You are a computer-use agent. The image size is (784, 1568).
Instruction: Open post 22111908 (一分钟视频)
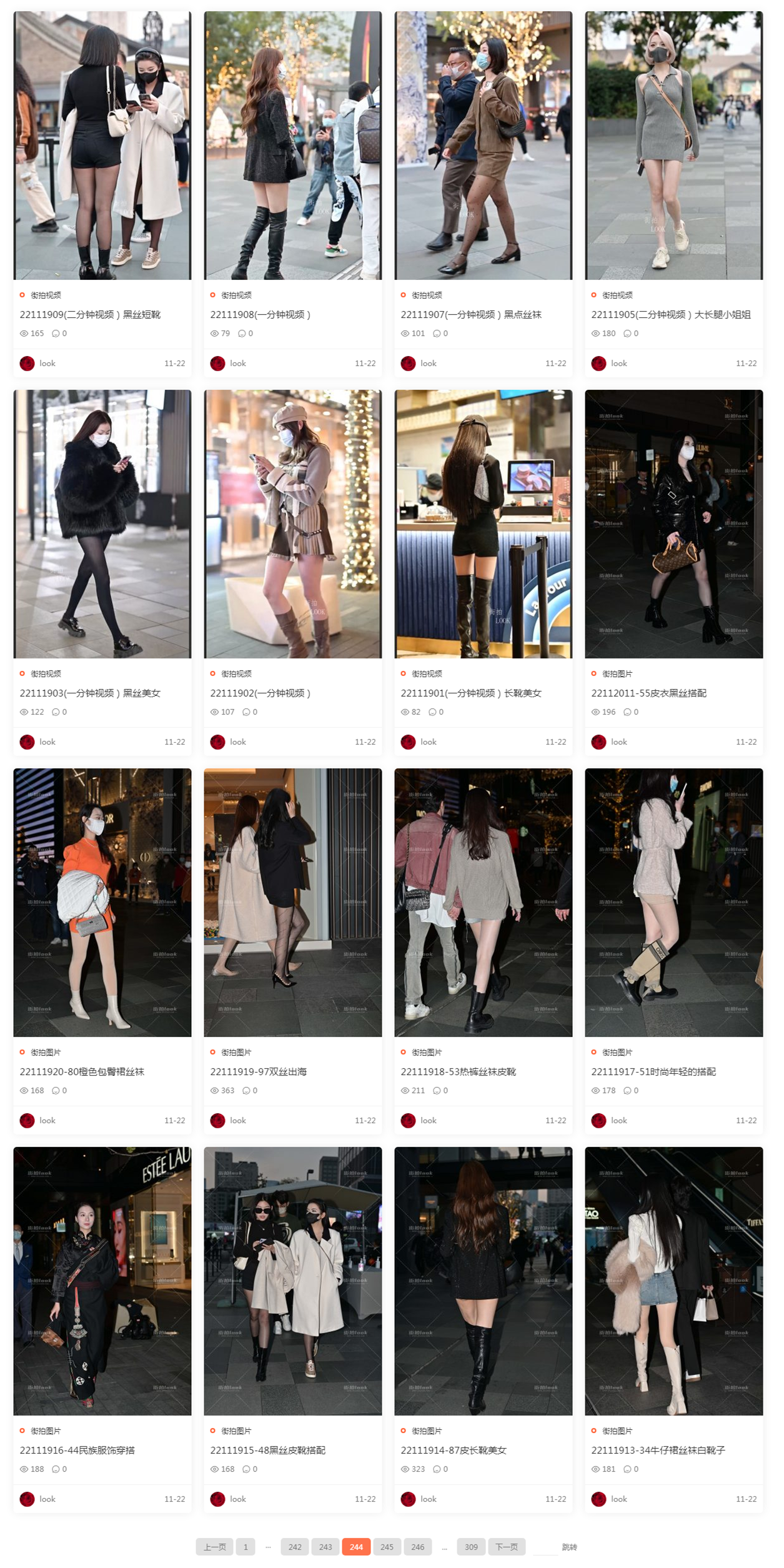pos(260,315)
